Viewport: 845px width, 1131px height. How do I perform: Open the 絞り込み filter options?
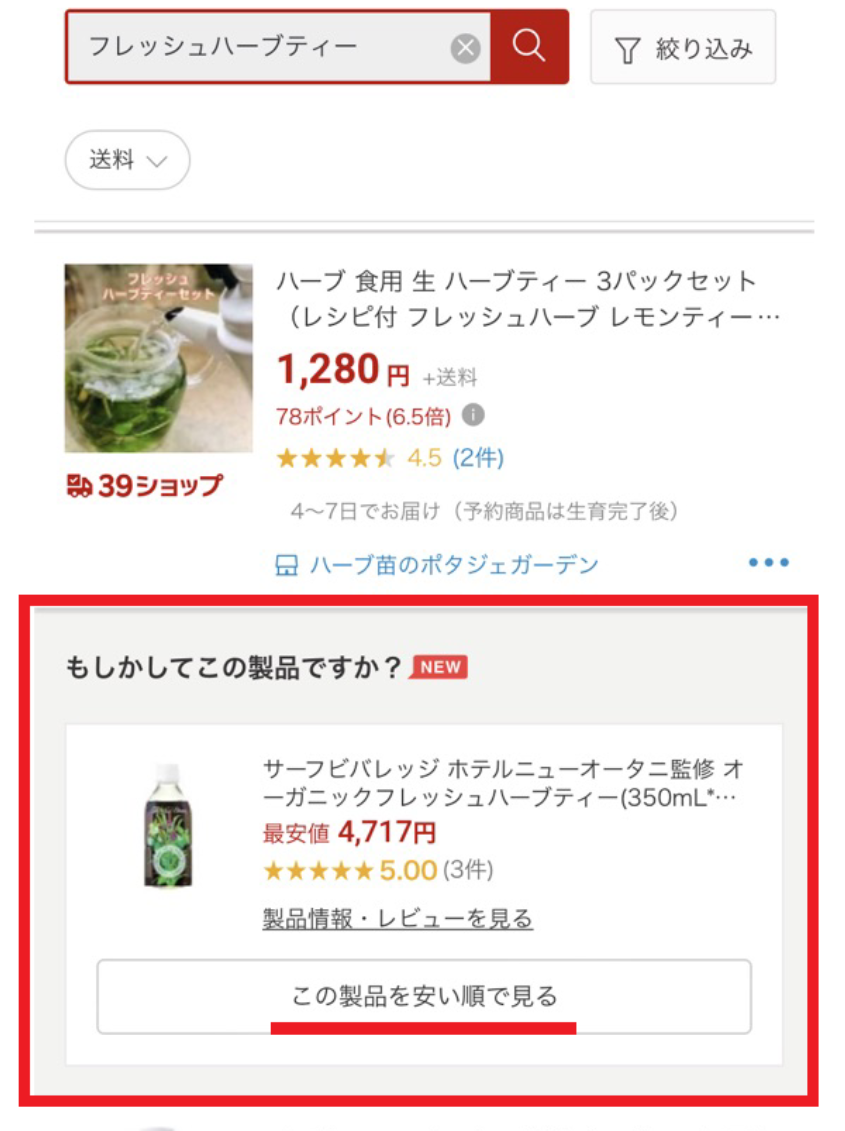pos(683,48)
